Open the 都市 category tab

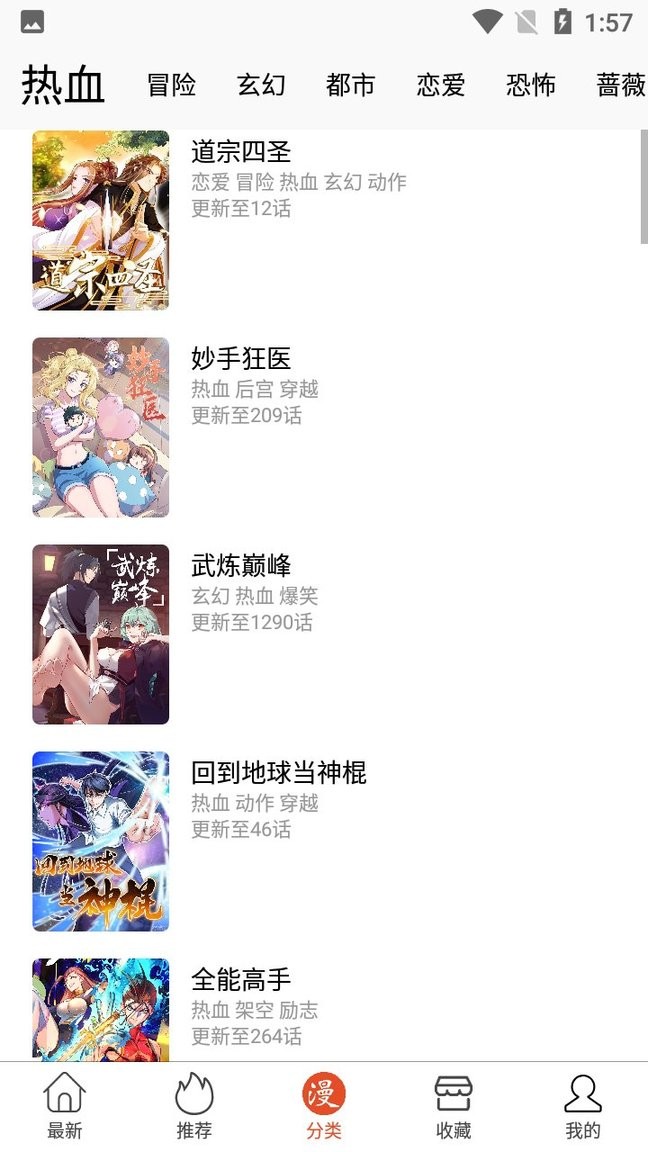click(x=351, y=85)
